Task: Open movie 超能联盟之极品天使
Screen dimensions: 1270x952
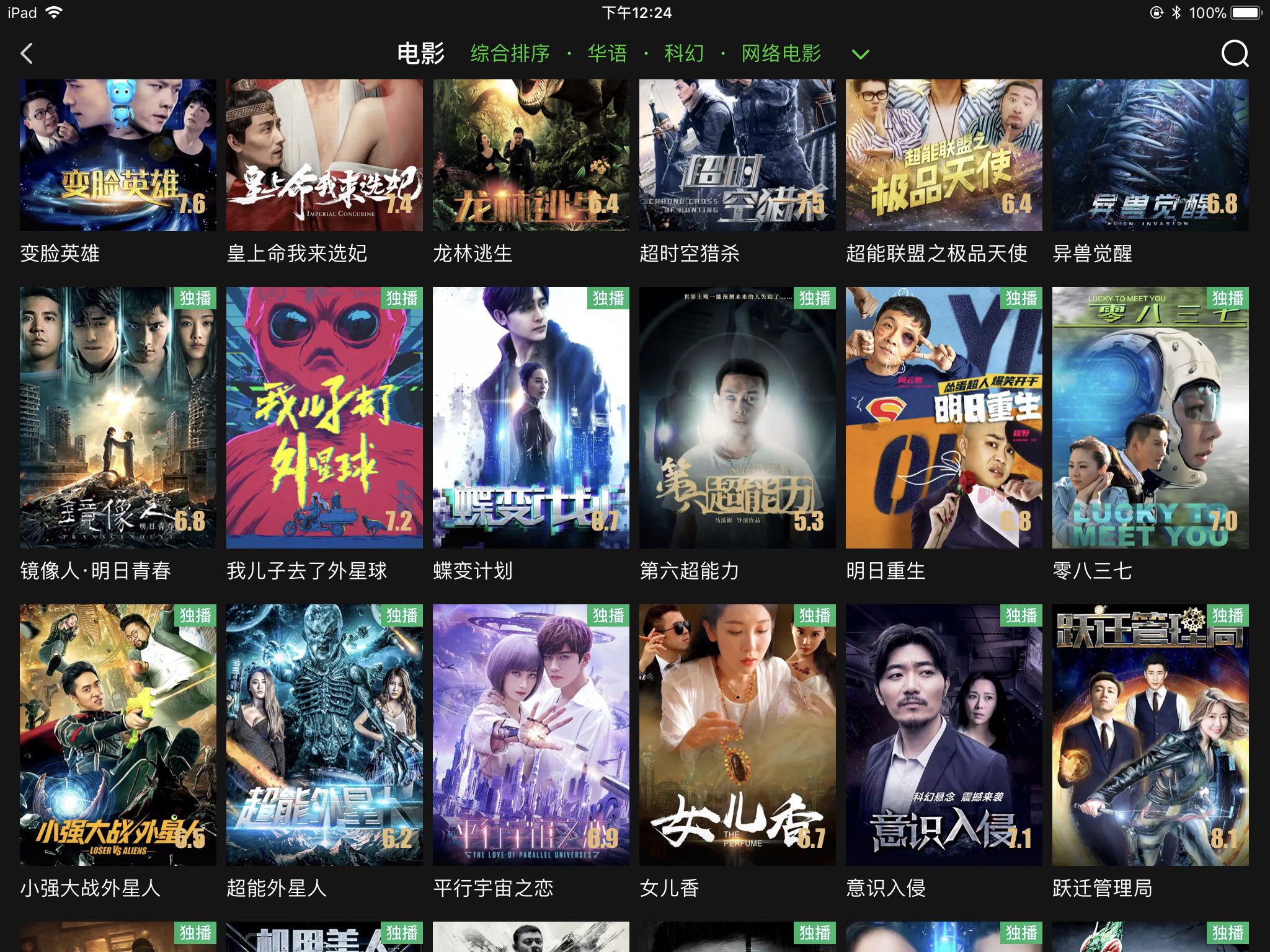Action: (944, 155)
